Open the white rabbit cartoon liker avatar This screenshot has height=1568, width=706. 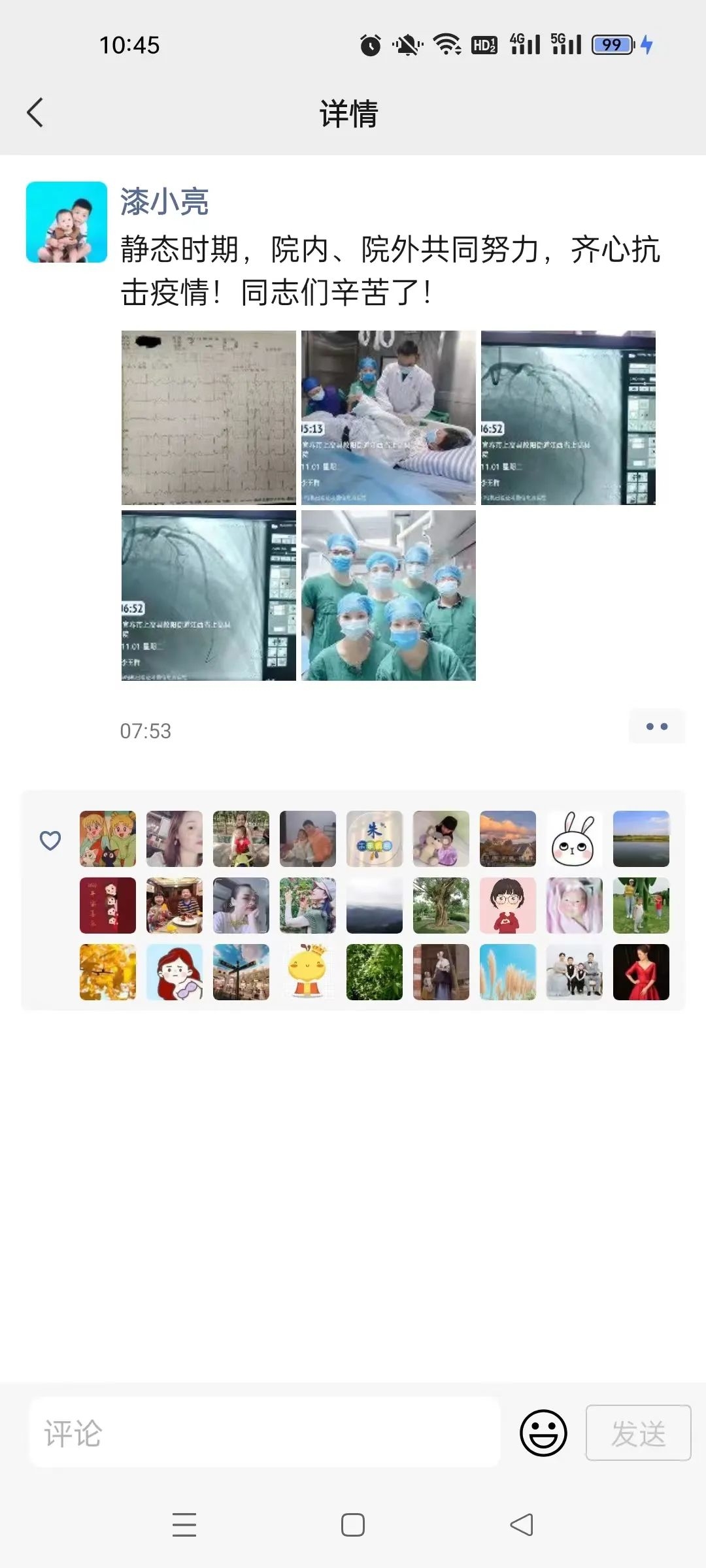point(574,839)
